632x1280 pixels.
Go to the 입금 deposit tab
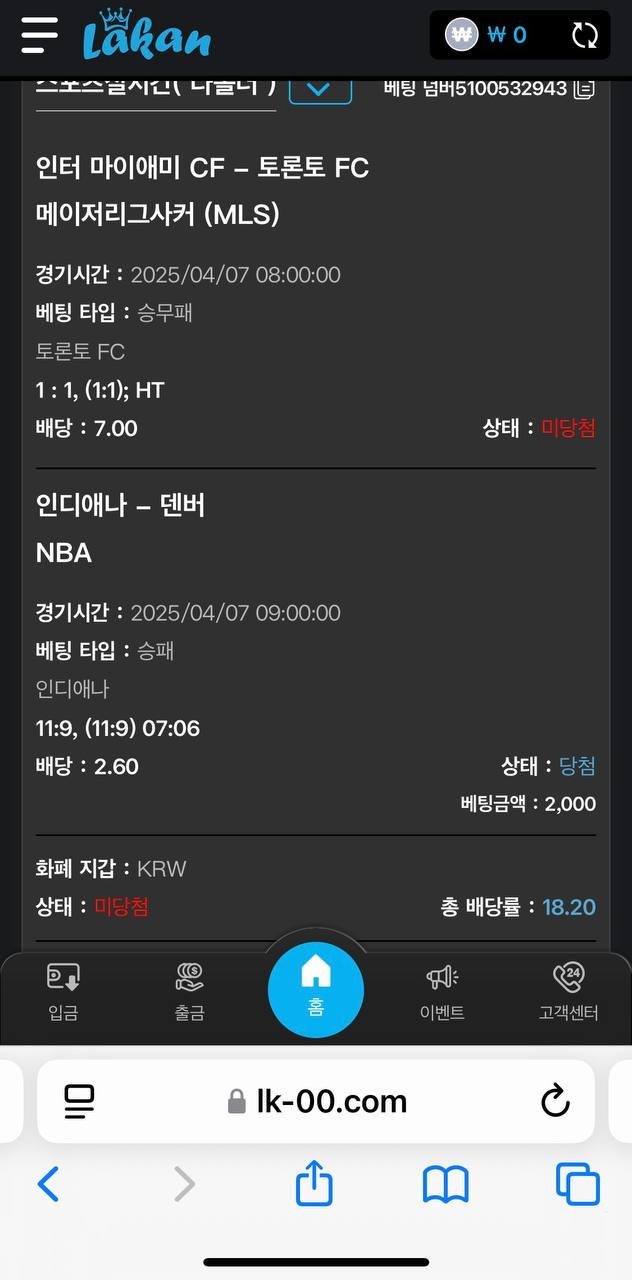(x=63, y=992)
